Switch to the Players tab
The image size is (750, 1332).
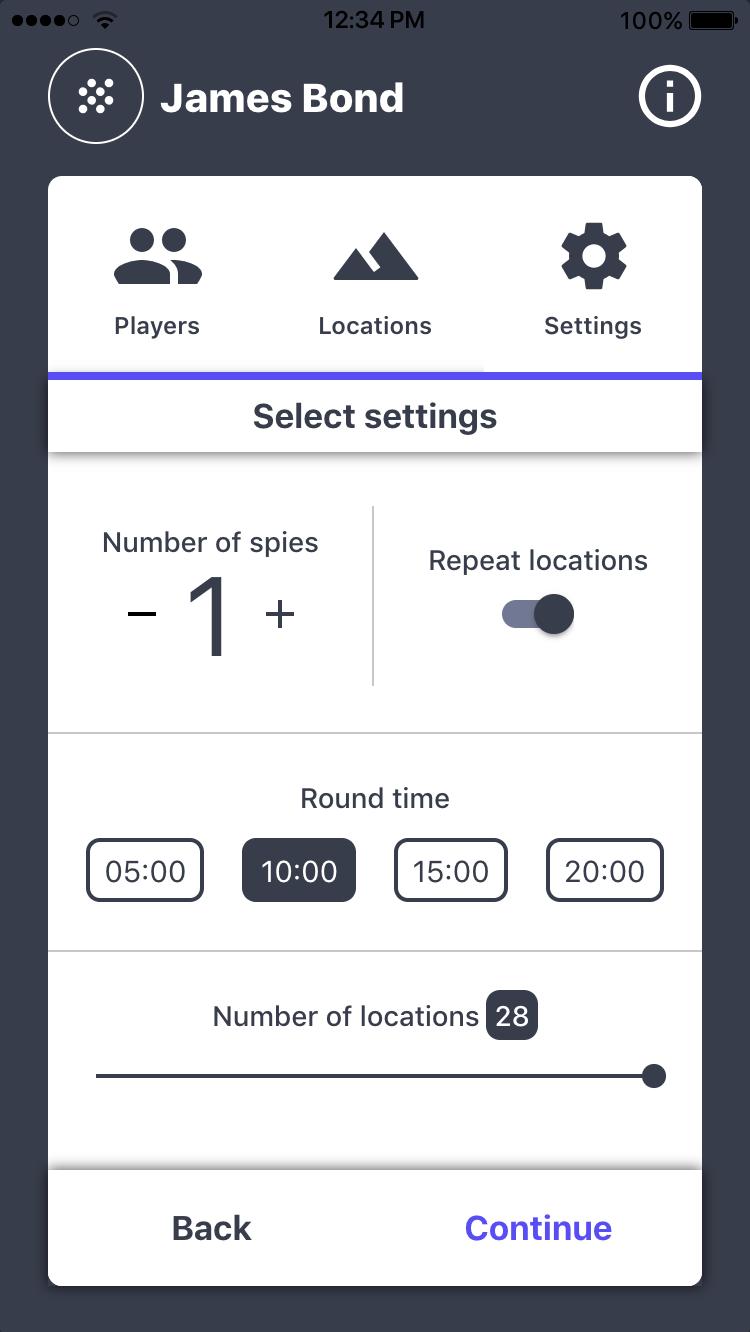pyautogui.click(x=157, y=282)
